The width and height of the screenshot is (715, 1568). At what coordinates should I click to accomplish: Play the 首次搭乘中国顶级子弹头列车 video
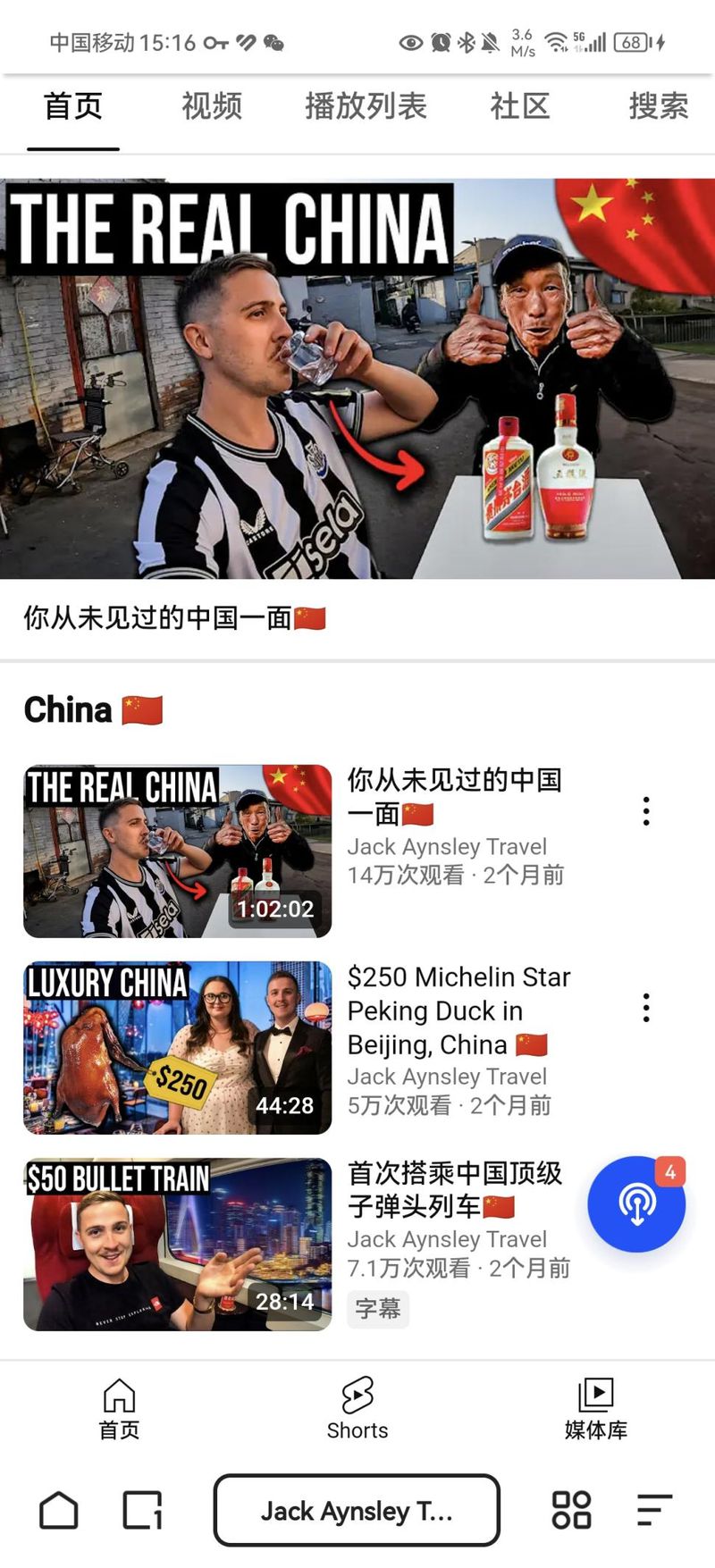(177, 1245)
